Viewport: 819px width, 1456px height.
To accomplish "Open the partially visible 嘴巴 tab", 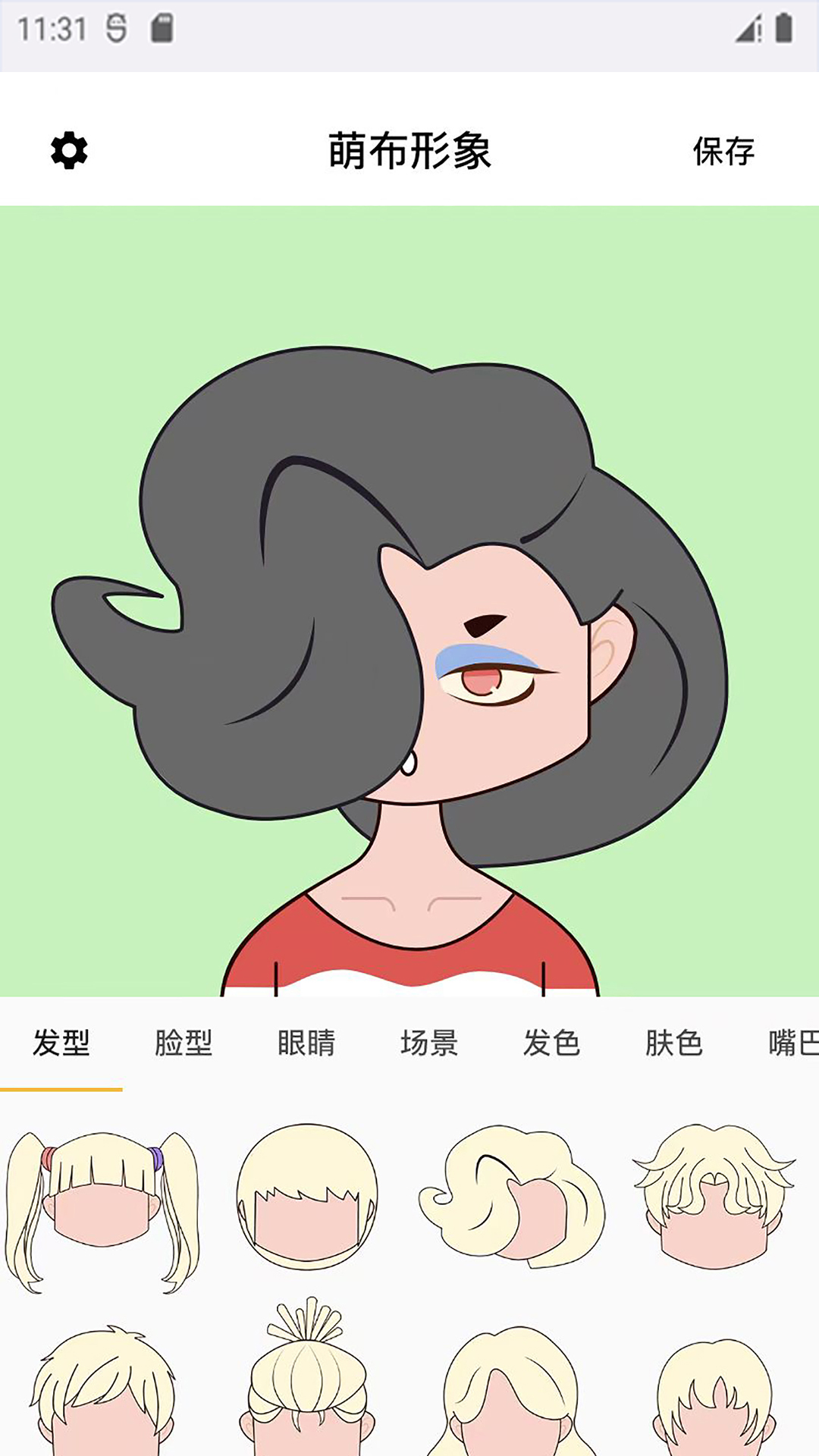I will [793, 1043].
